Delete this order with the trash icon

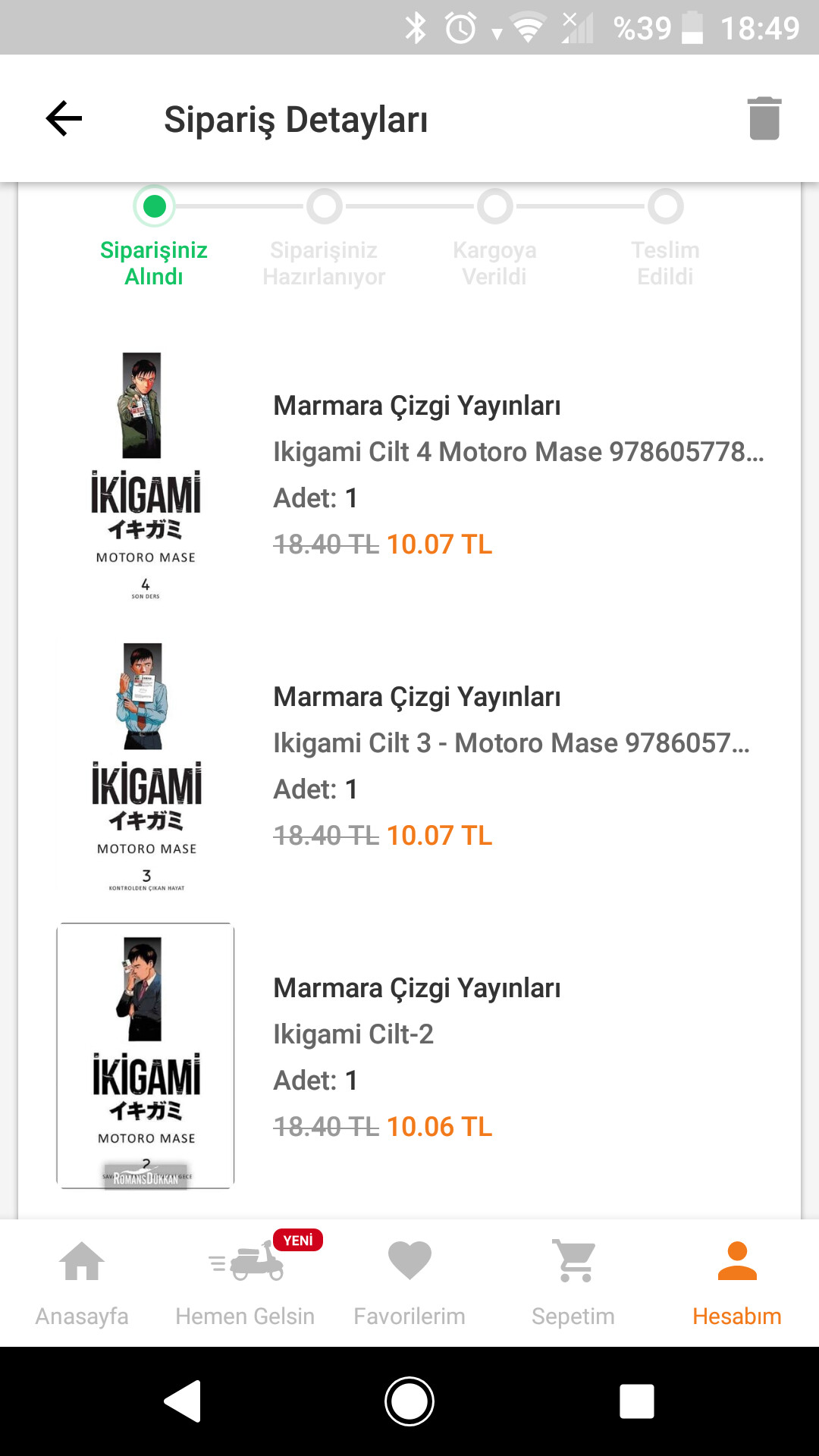pyautogui.click(x=764, y=119)
